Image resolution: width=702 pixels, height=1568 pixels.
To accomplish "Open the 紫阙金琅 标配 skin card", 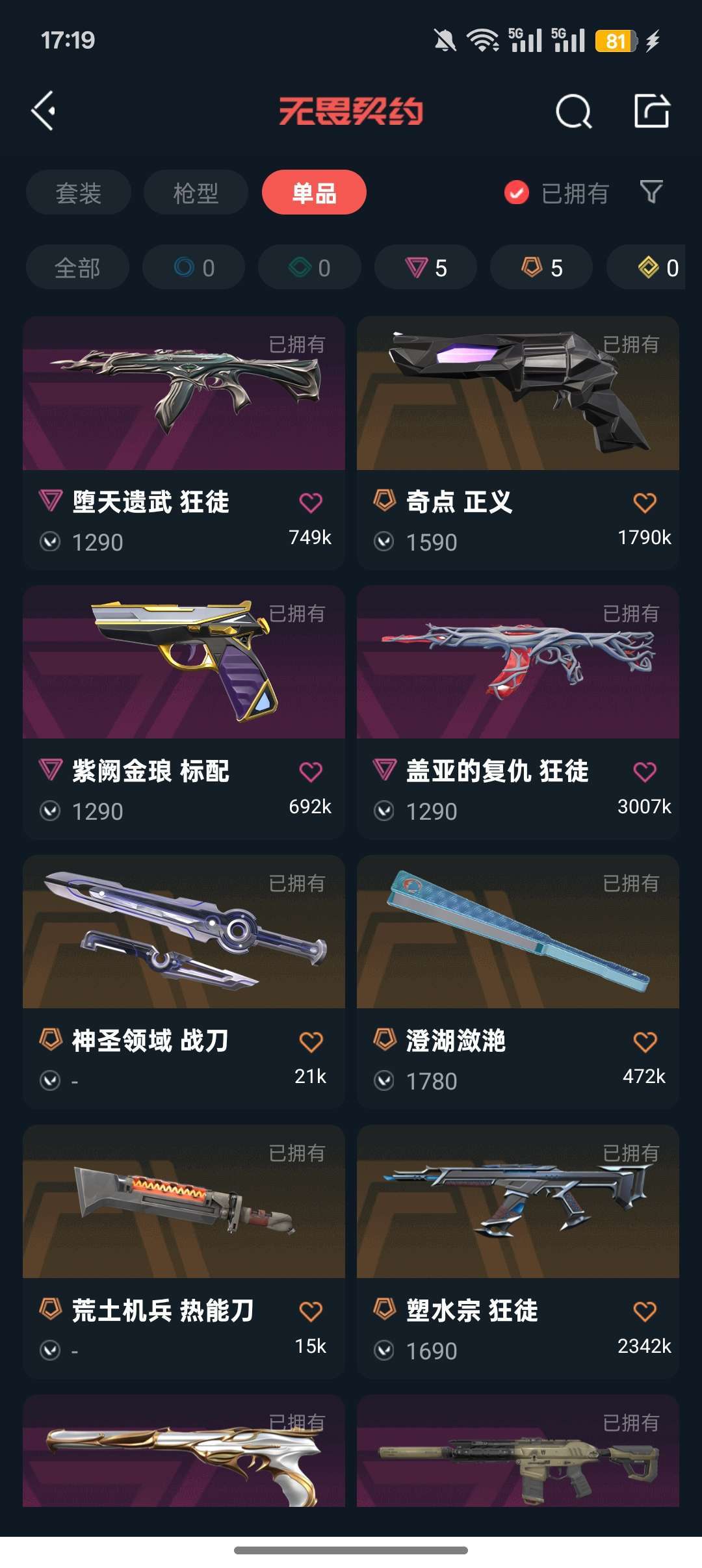I will click(x=184, y=712).
